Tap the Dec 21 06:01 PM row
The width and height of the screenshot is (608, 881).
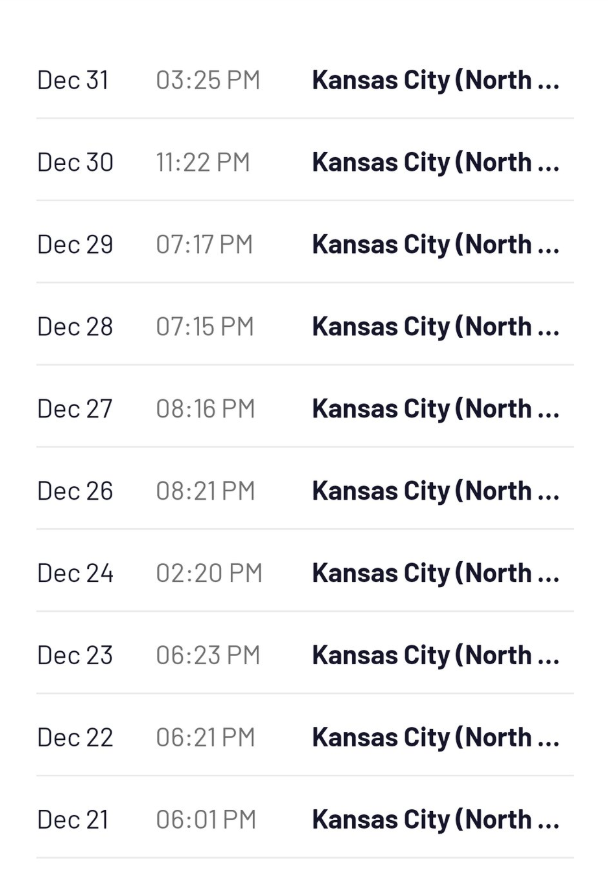[x=304, y=819]
